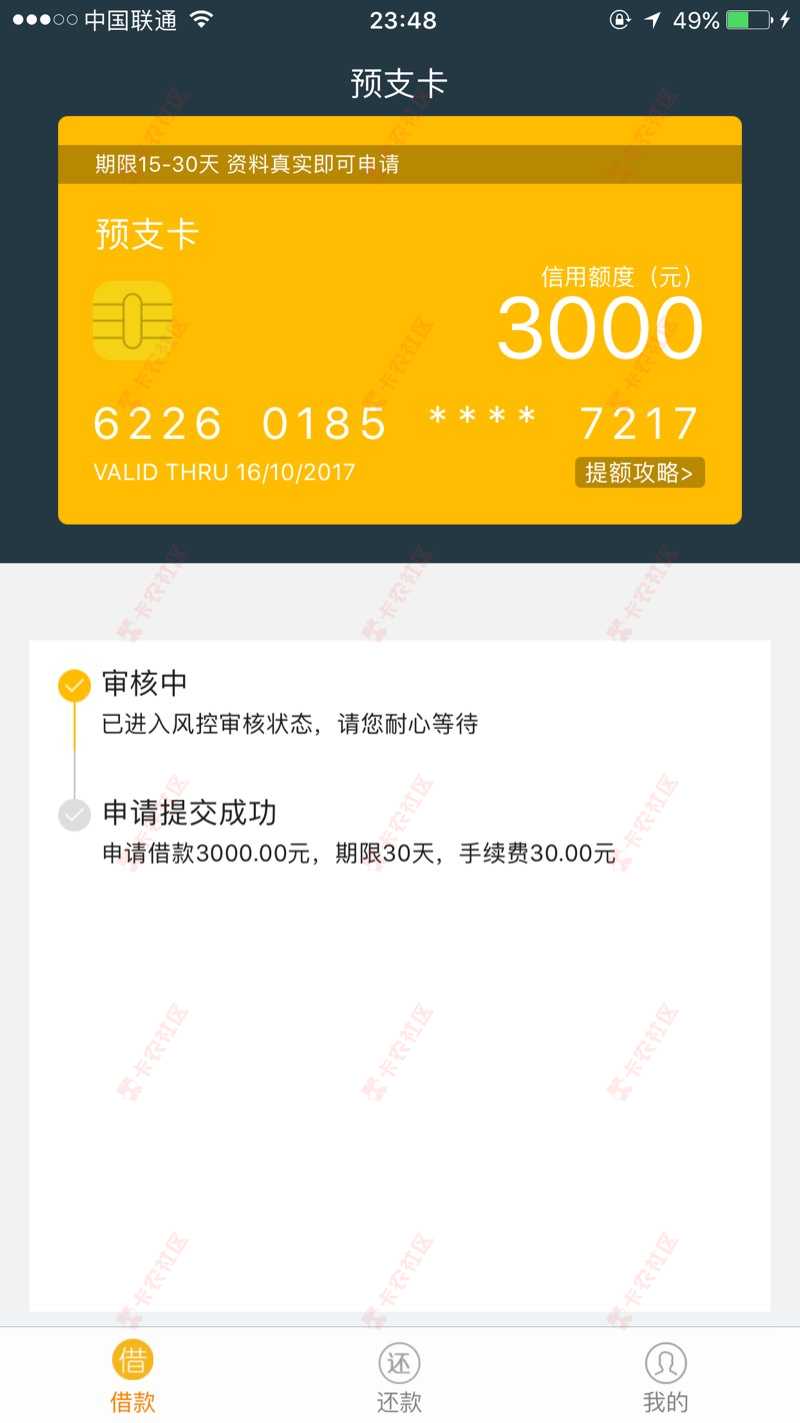
Task: Open the 我的 tab
Action: 665,1377
